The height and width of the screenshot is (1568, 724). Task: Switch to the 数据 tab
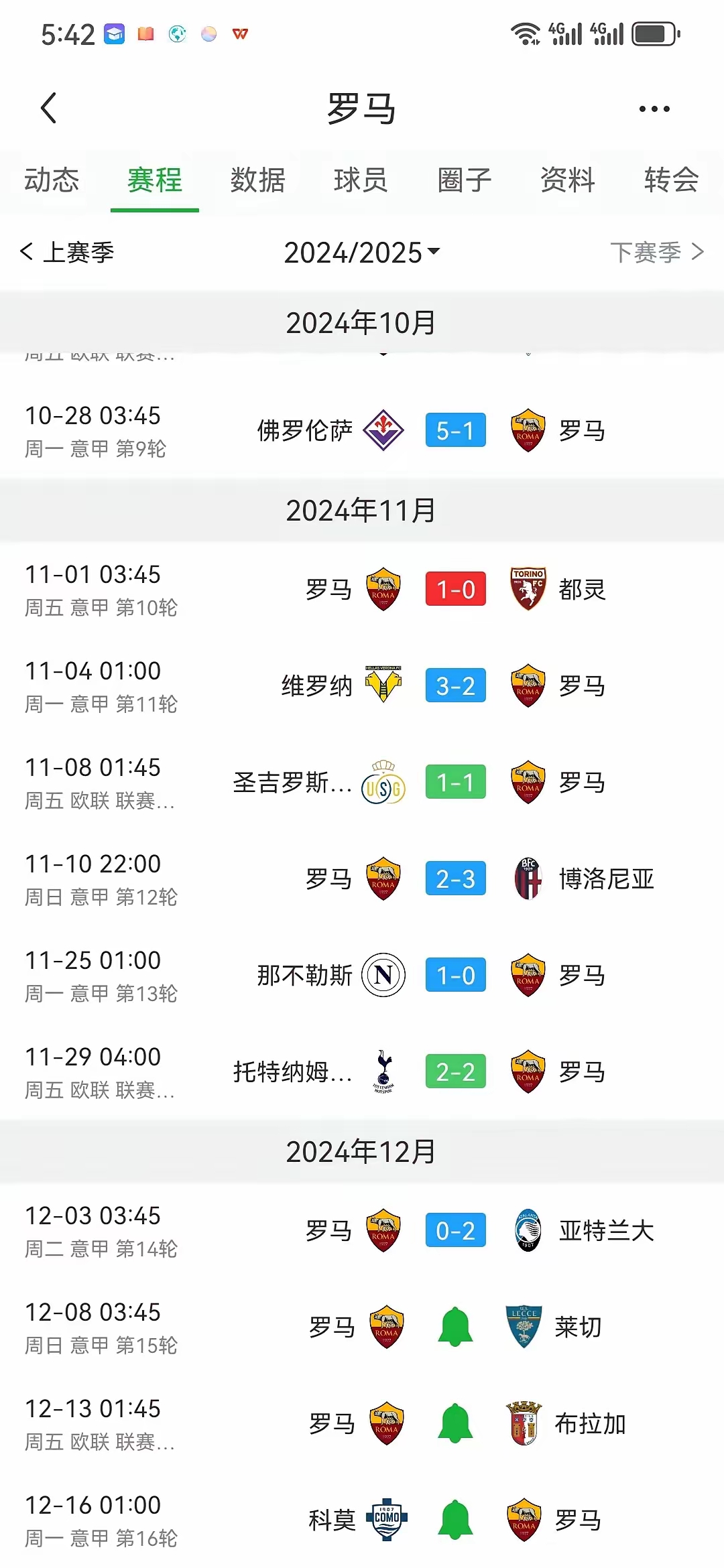pyautogui.click(x=258, y=180)
